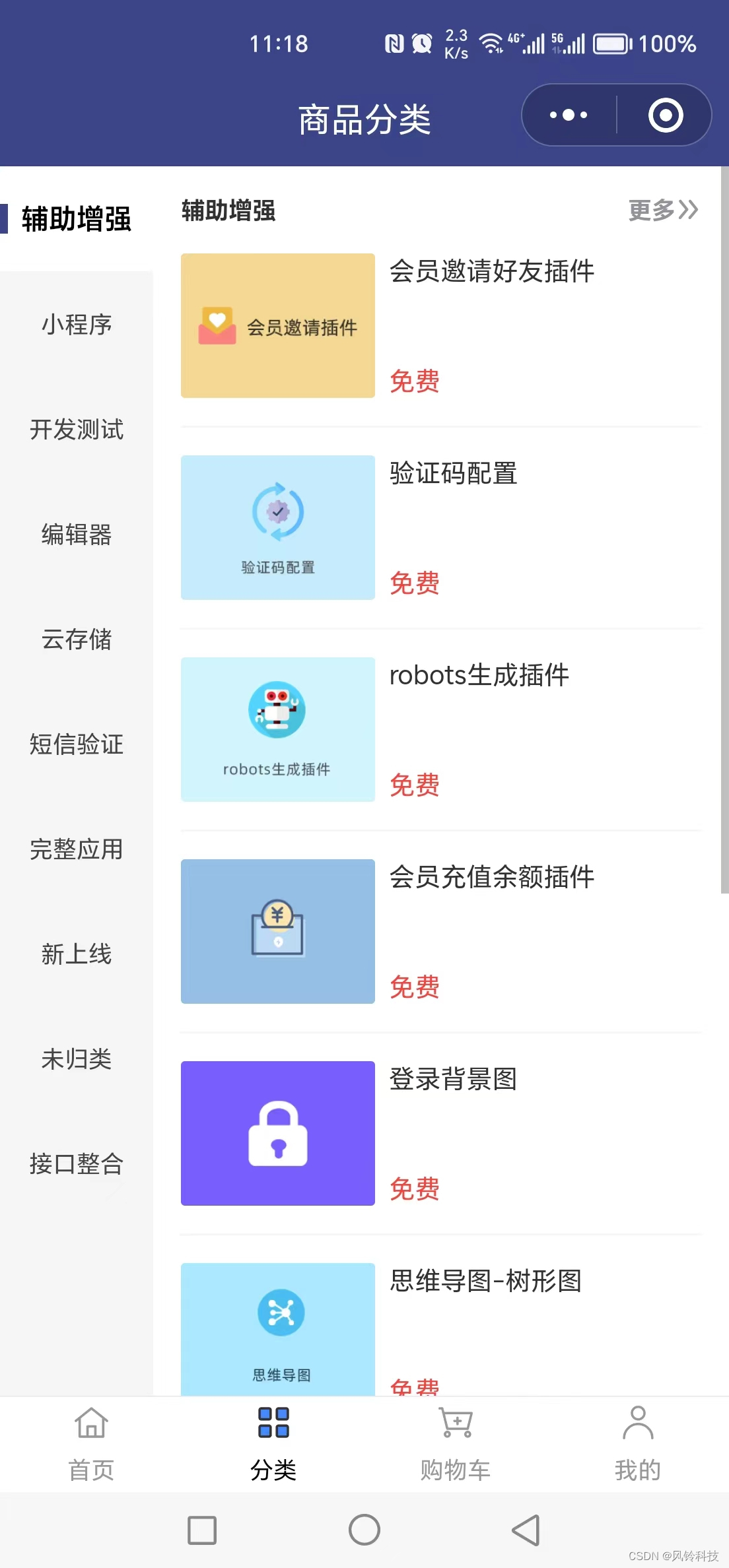Open the 购物车 tab
The image size is (729, 1568).
(456, 1443)
